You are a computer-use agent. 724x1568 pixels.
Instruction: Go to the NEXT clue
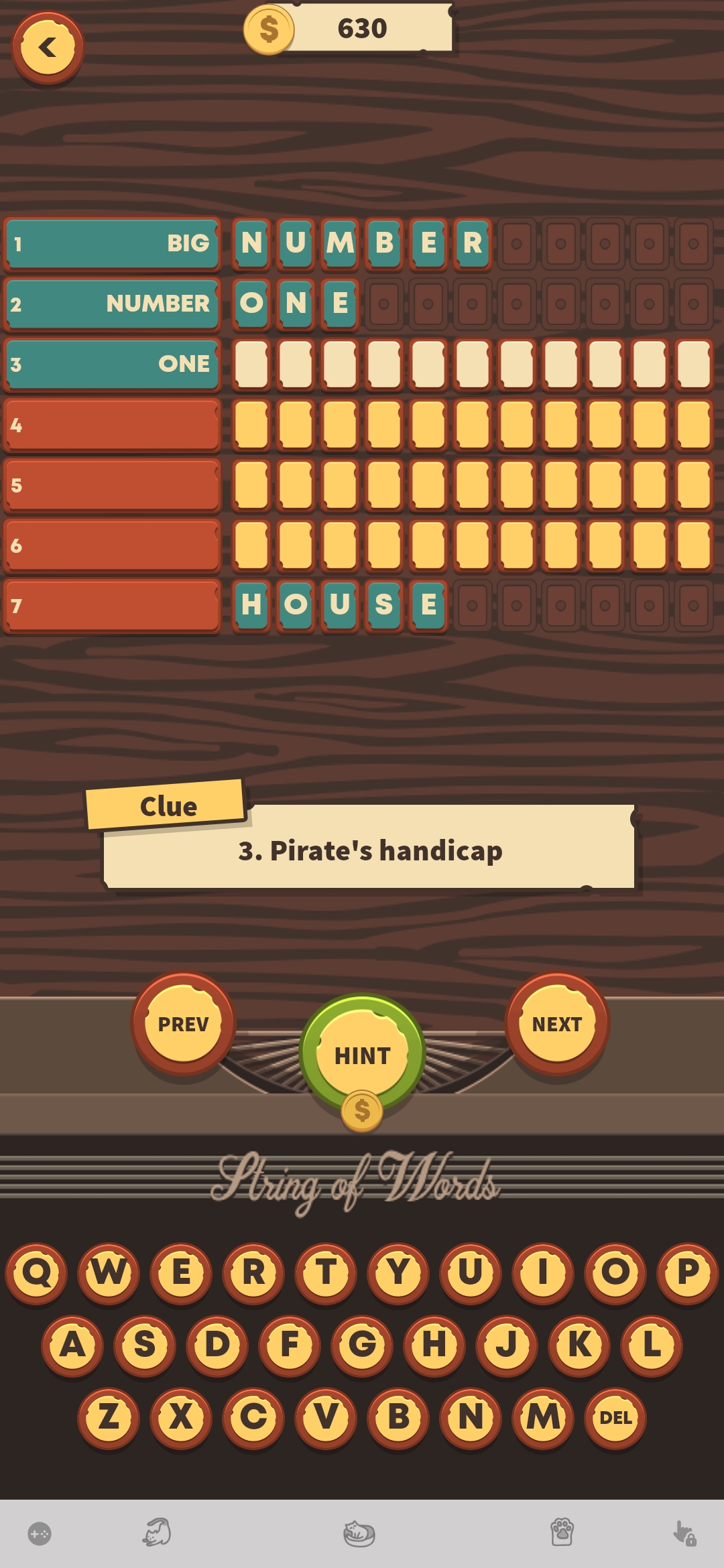tap(556, 1024)
